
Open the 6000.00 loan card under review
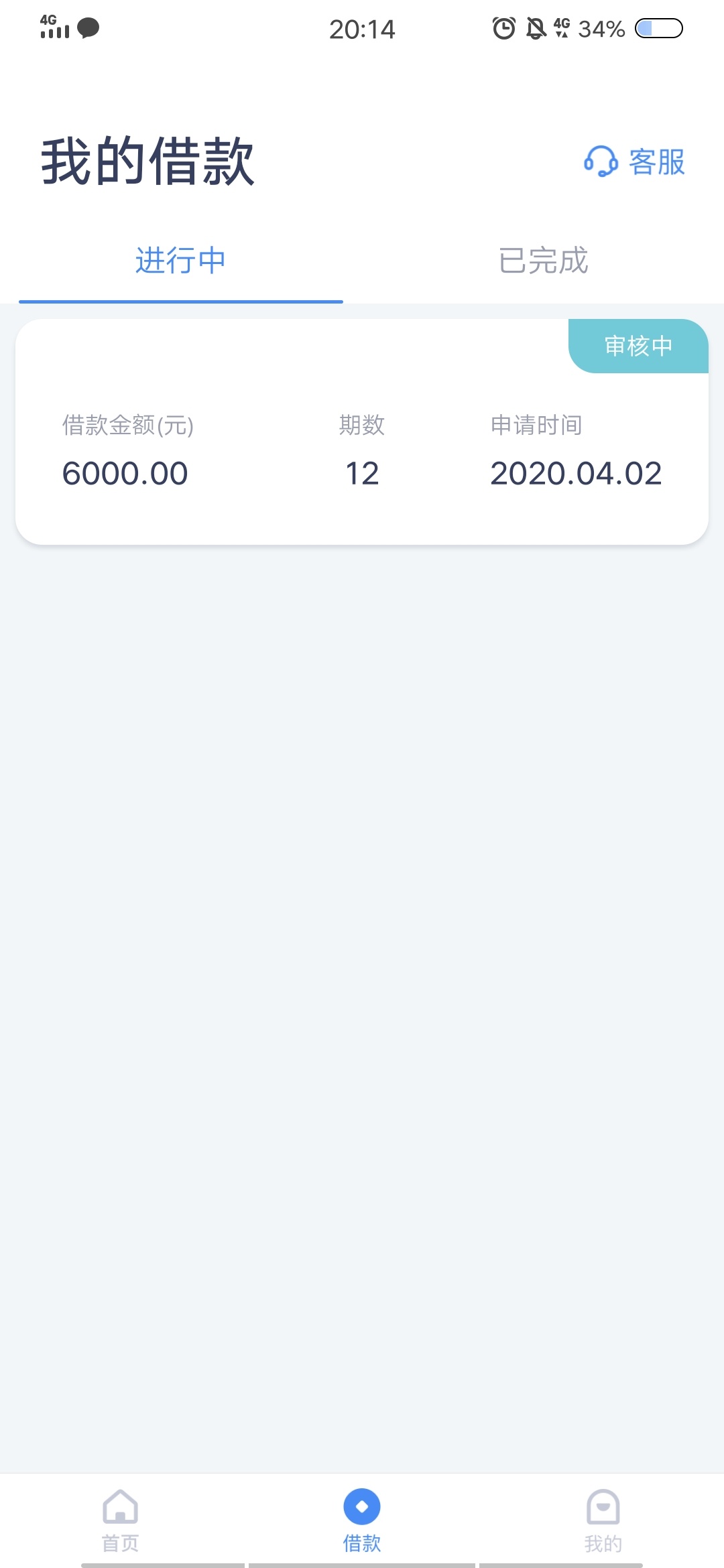(x=362, y=432)
